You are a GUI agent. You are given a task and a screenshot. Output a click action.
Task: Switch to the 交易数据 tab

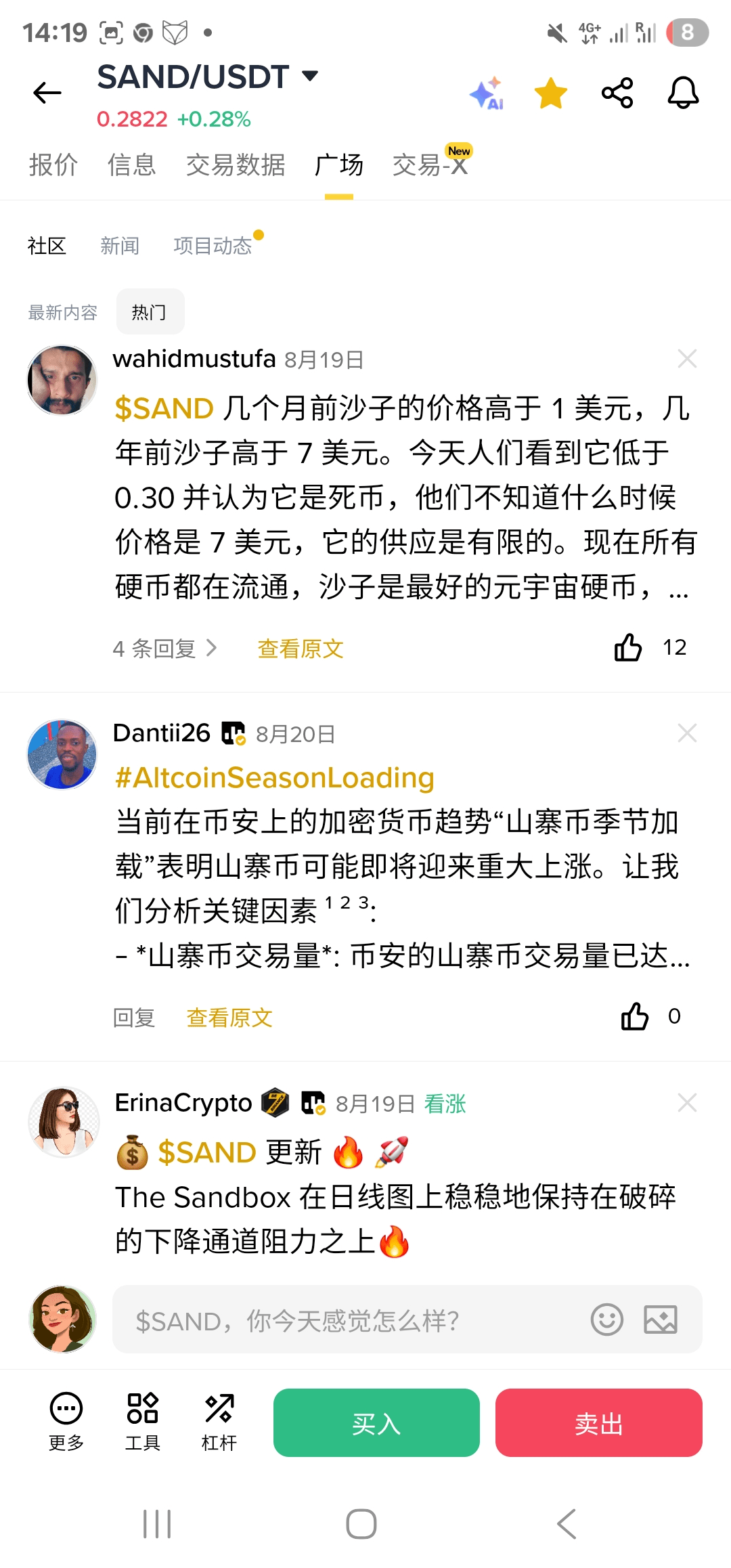(x=236, y=165)
